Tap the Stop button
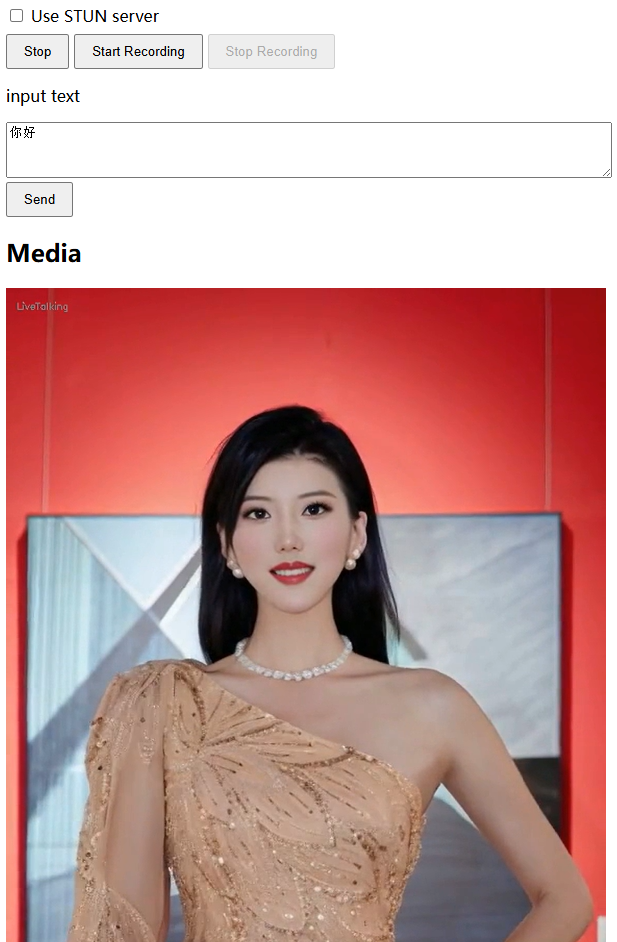This screenshot has height=942, width=617. point(37,51)
